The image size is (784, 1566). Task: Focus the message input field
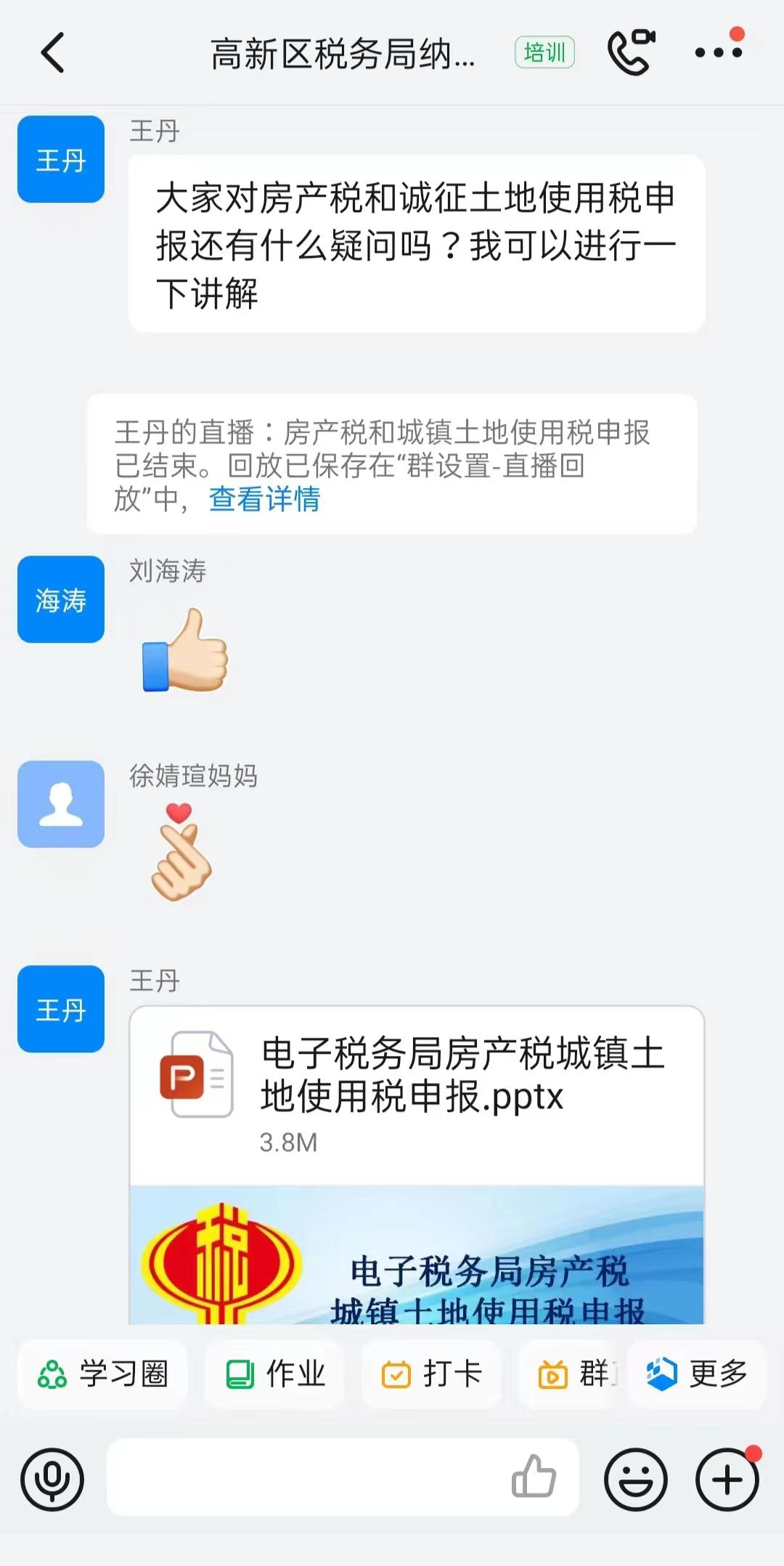305,1477
